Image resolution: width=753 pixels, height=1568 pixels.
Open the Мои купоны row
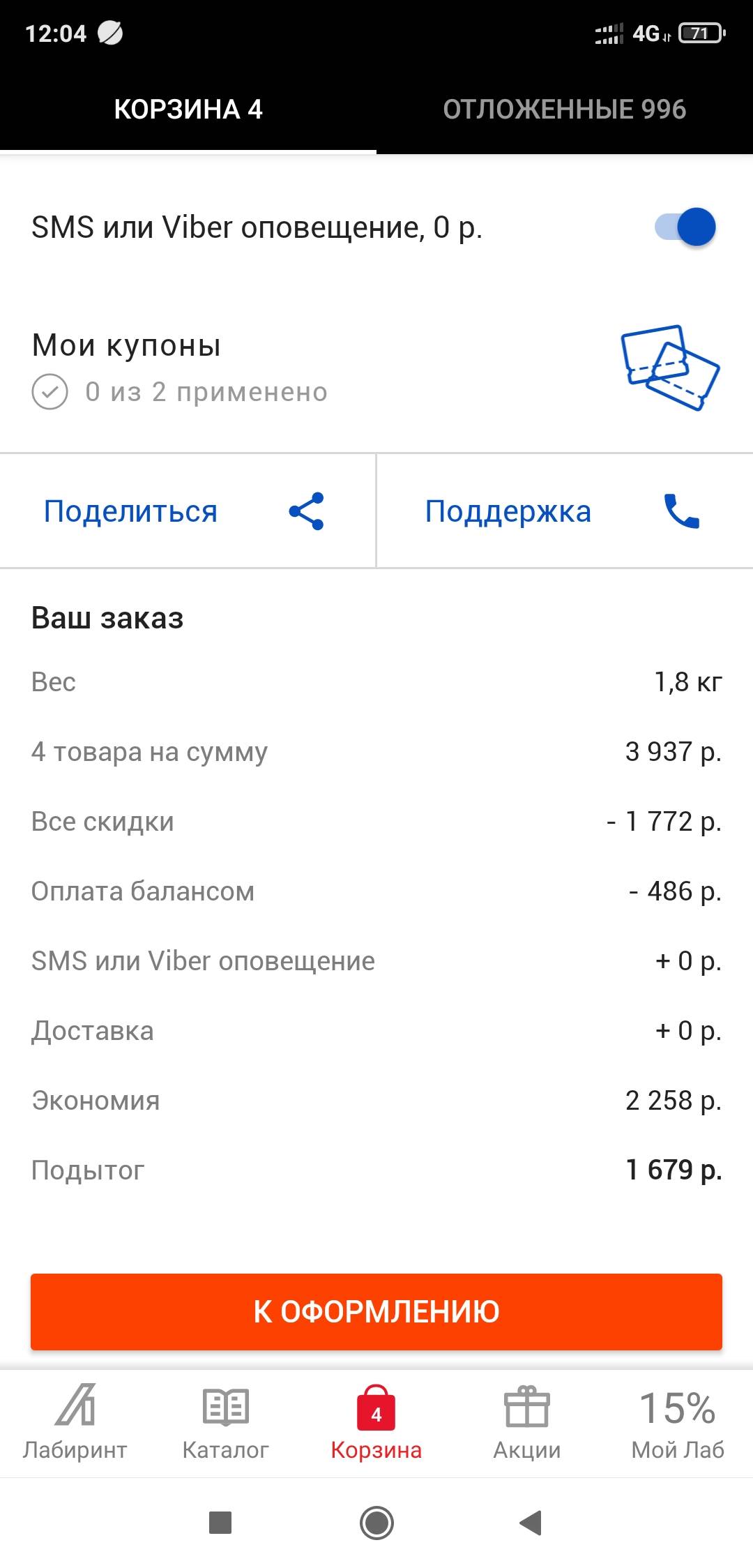point(376,368)
